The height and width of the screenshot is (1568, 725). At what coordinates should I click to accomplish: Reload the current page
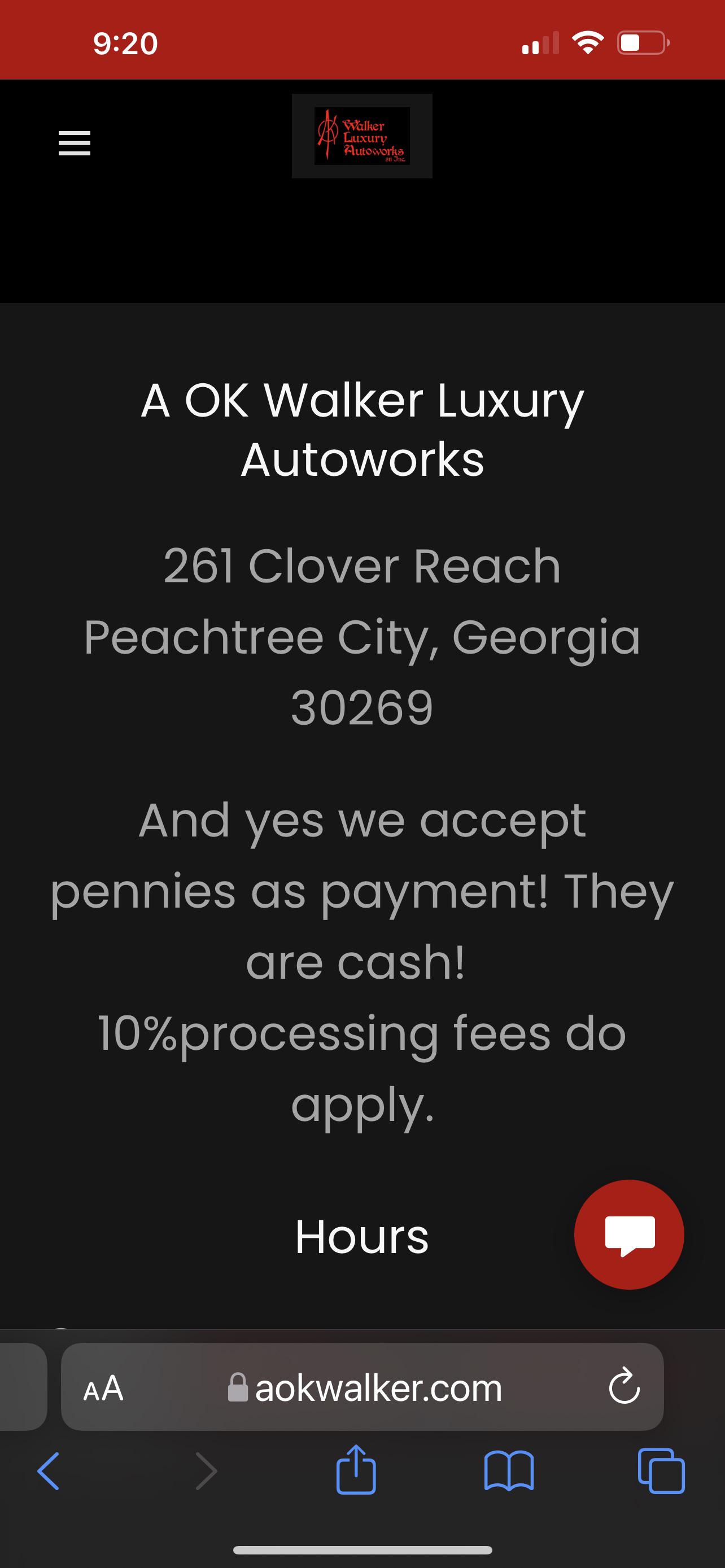point(624,1388)
